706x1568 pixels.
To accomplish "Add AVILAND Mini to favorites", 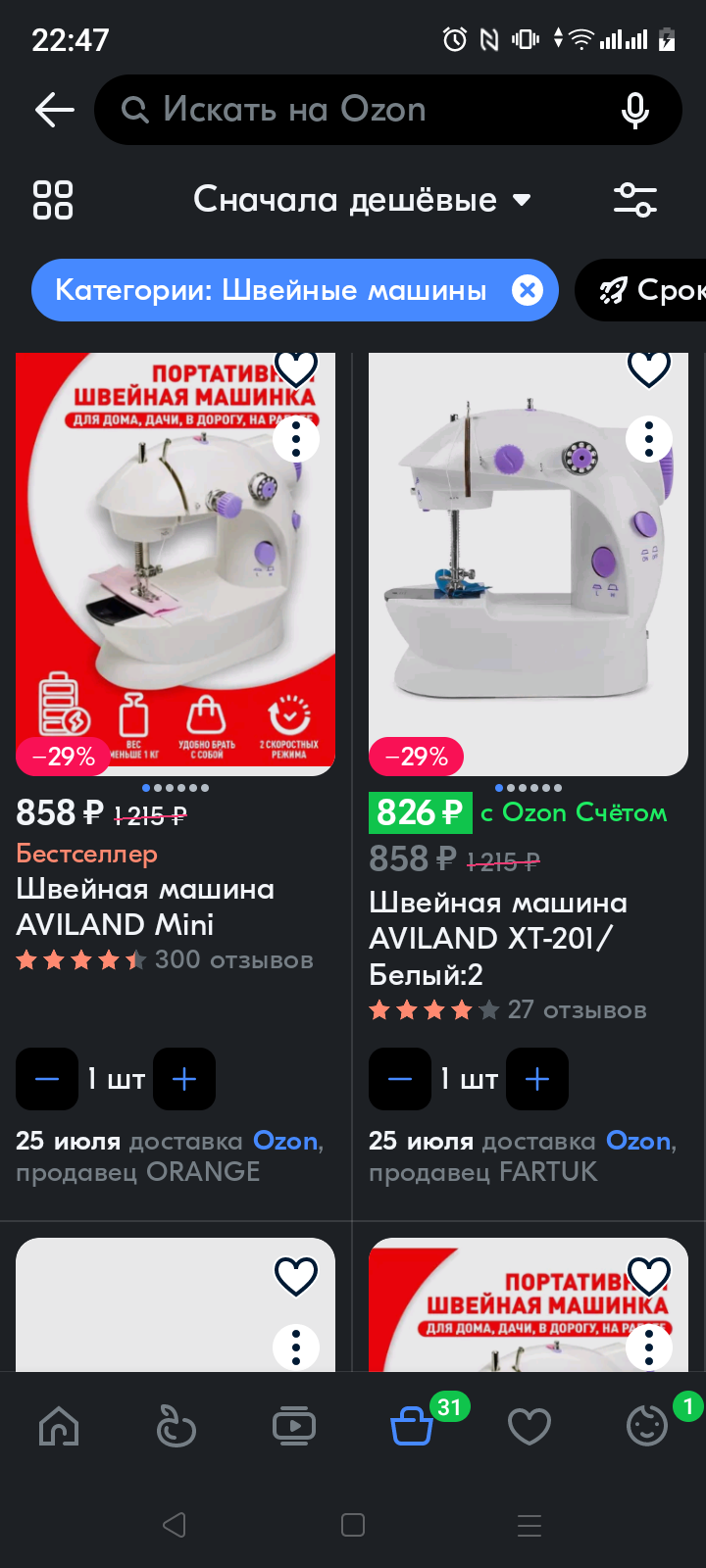I will point(295,369).
